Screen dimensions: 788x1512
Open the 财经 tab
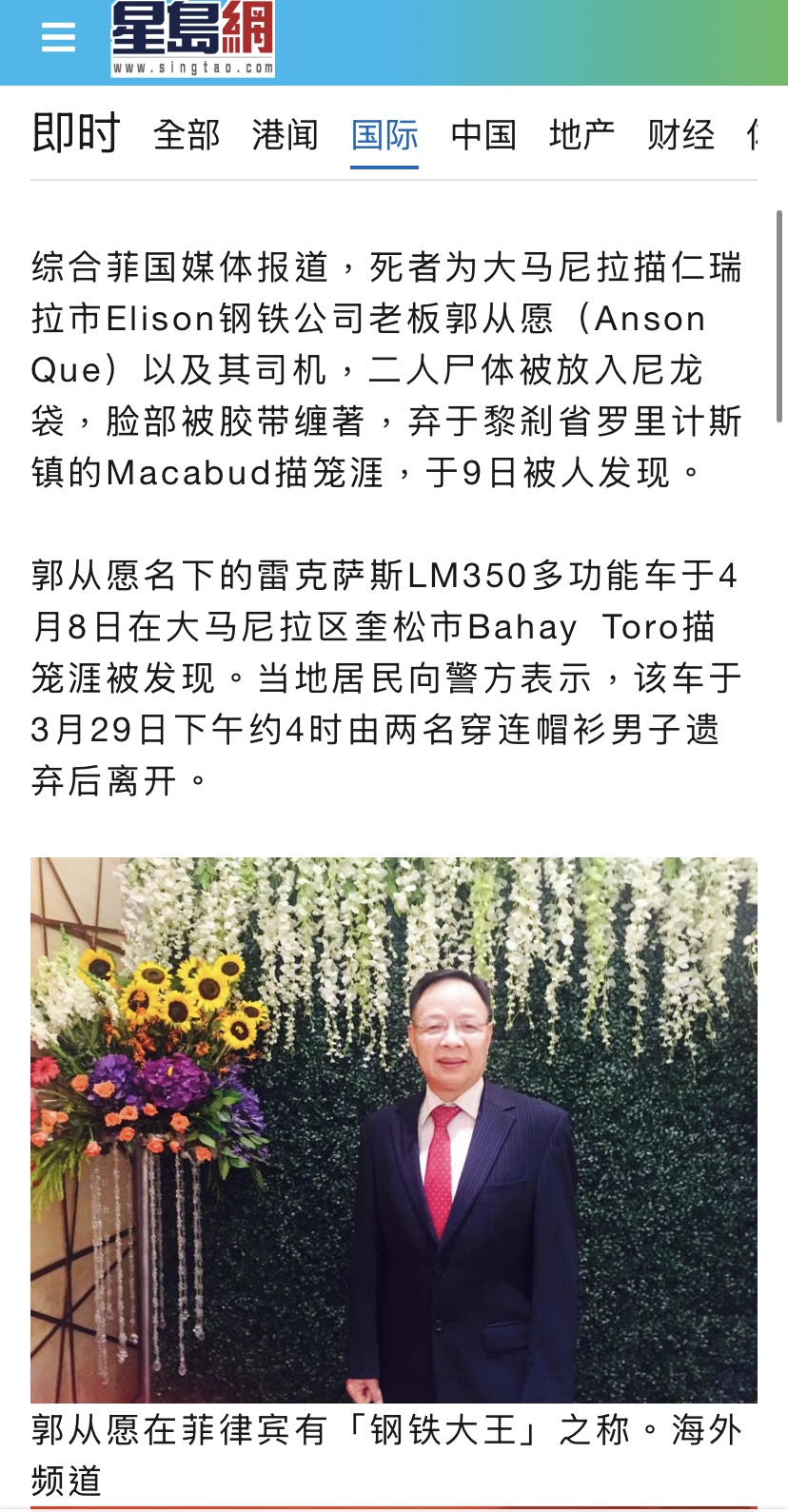pos(680,135)
